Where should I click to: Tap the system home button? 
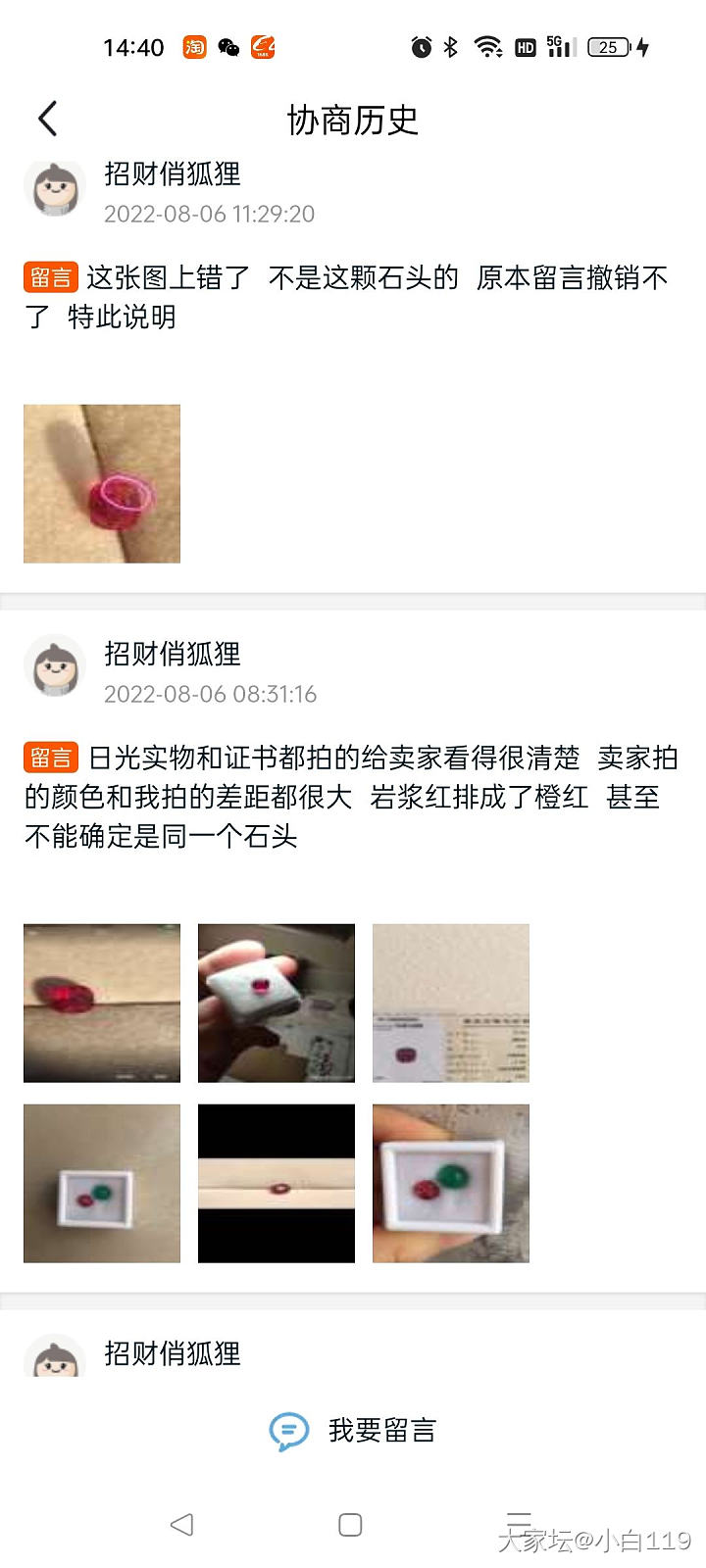tap(350, 1525)
